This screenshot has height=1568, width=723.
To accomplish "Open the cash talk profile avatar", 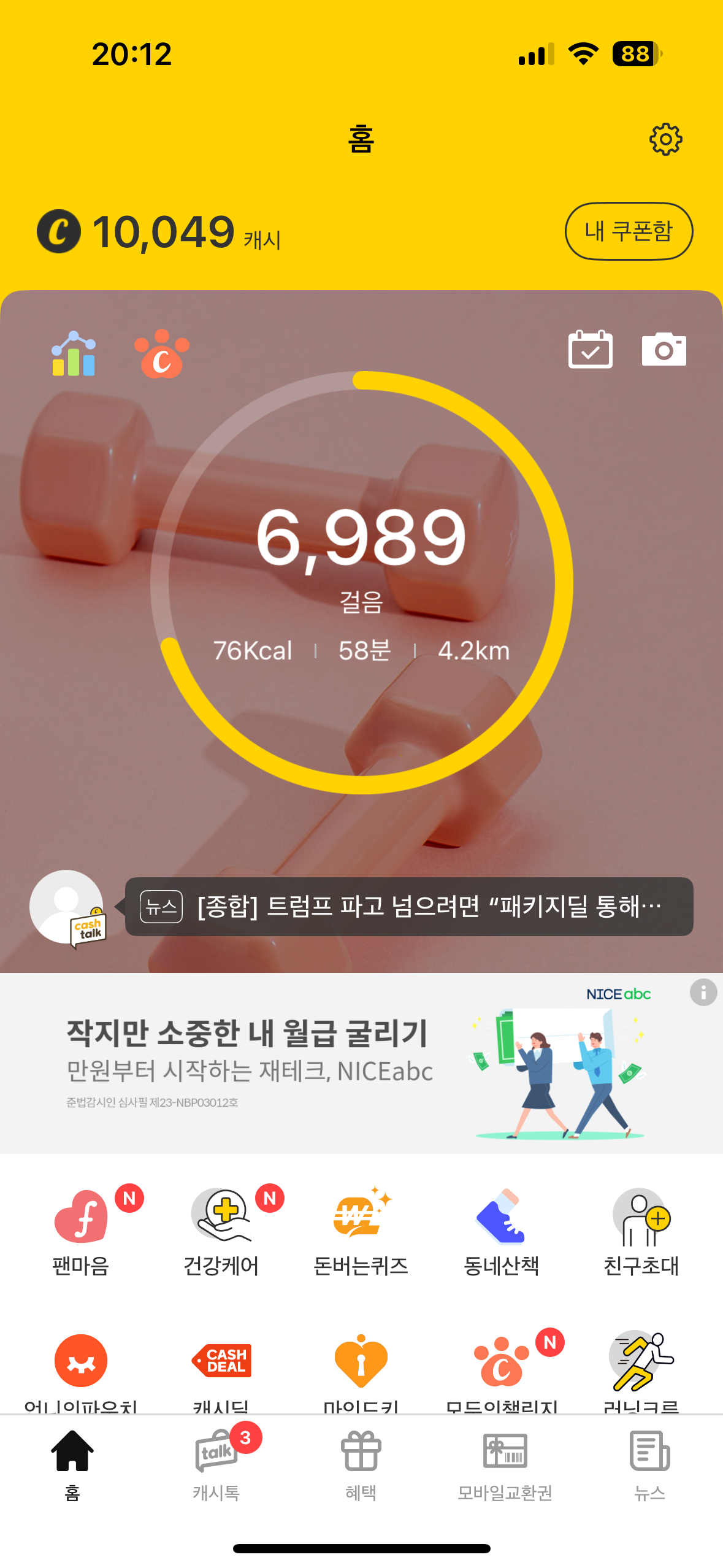I will [67, 907].
